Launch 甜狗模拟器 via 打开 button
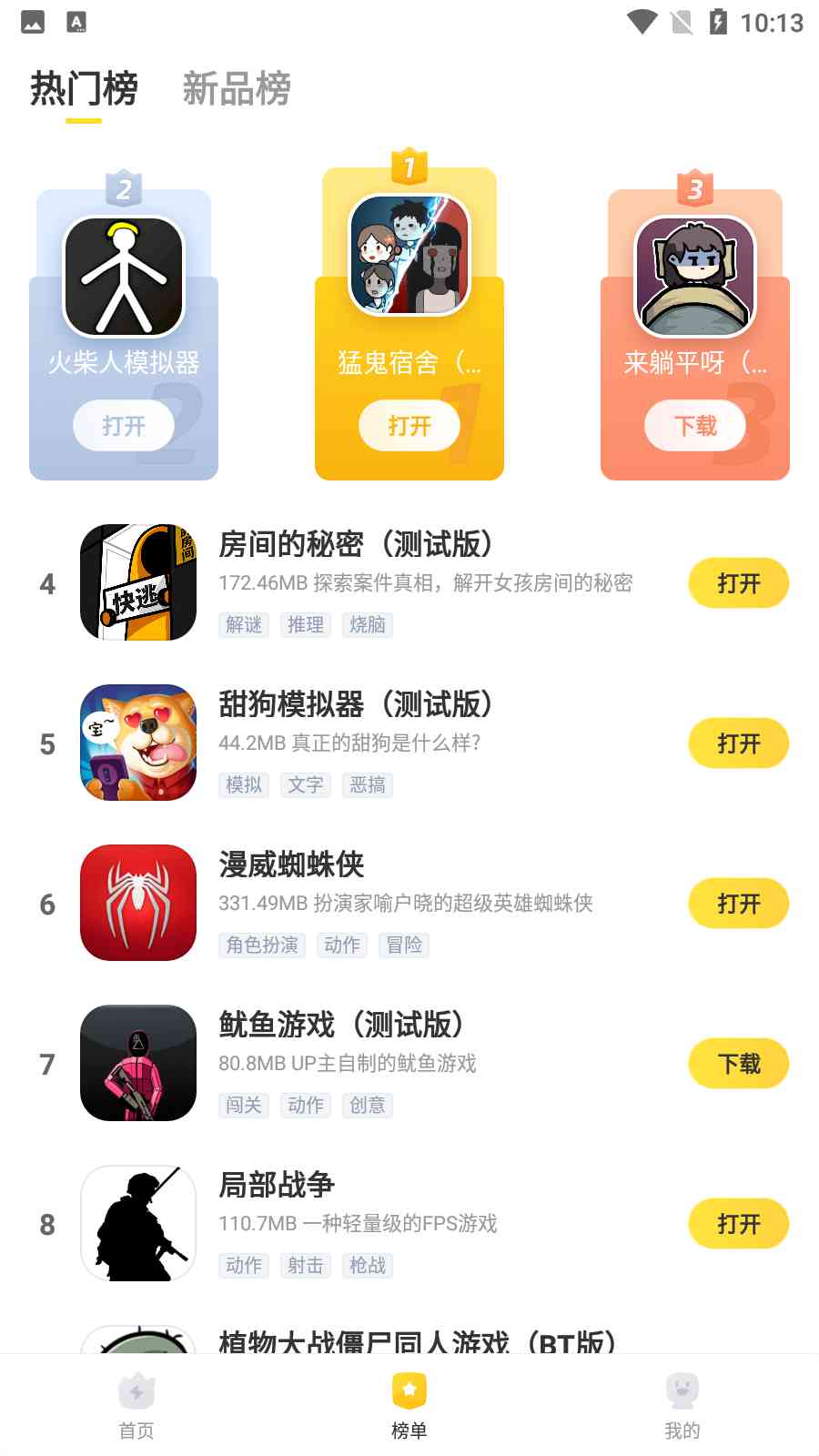 click(x=738, y=743)
